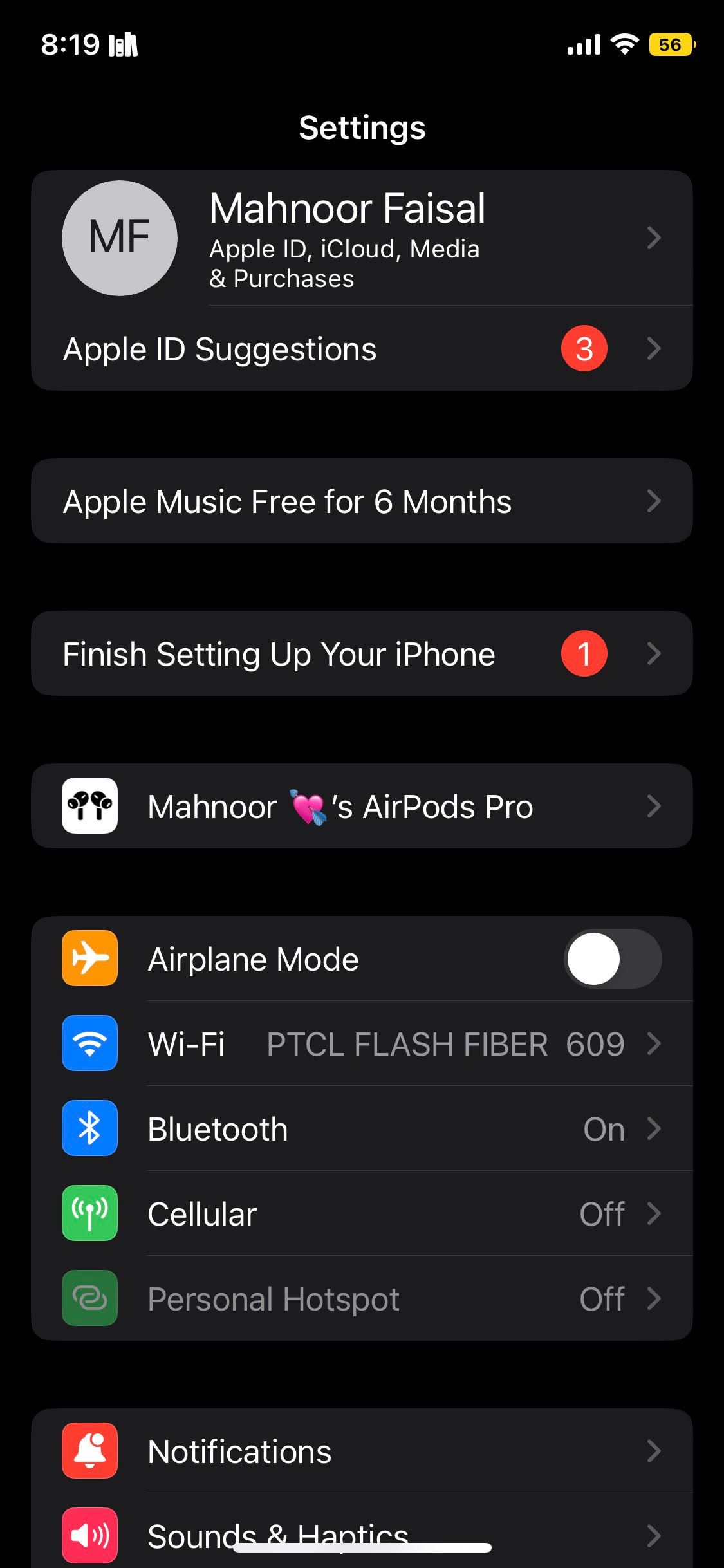Select the green Cellular antenna icon
Viewport: 724px width, 1568px height.
89,1213
